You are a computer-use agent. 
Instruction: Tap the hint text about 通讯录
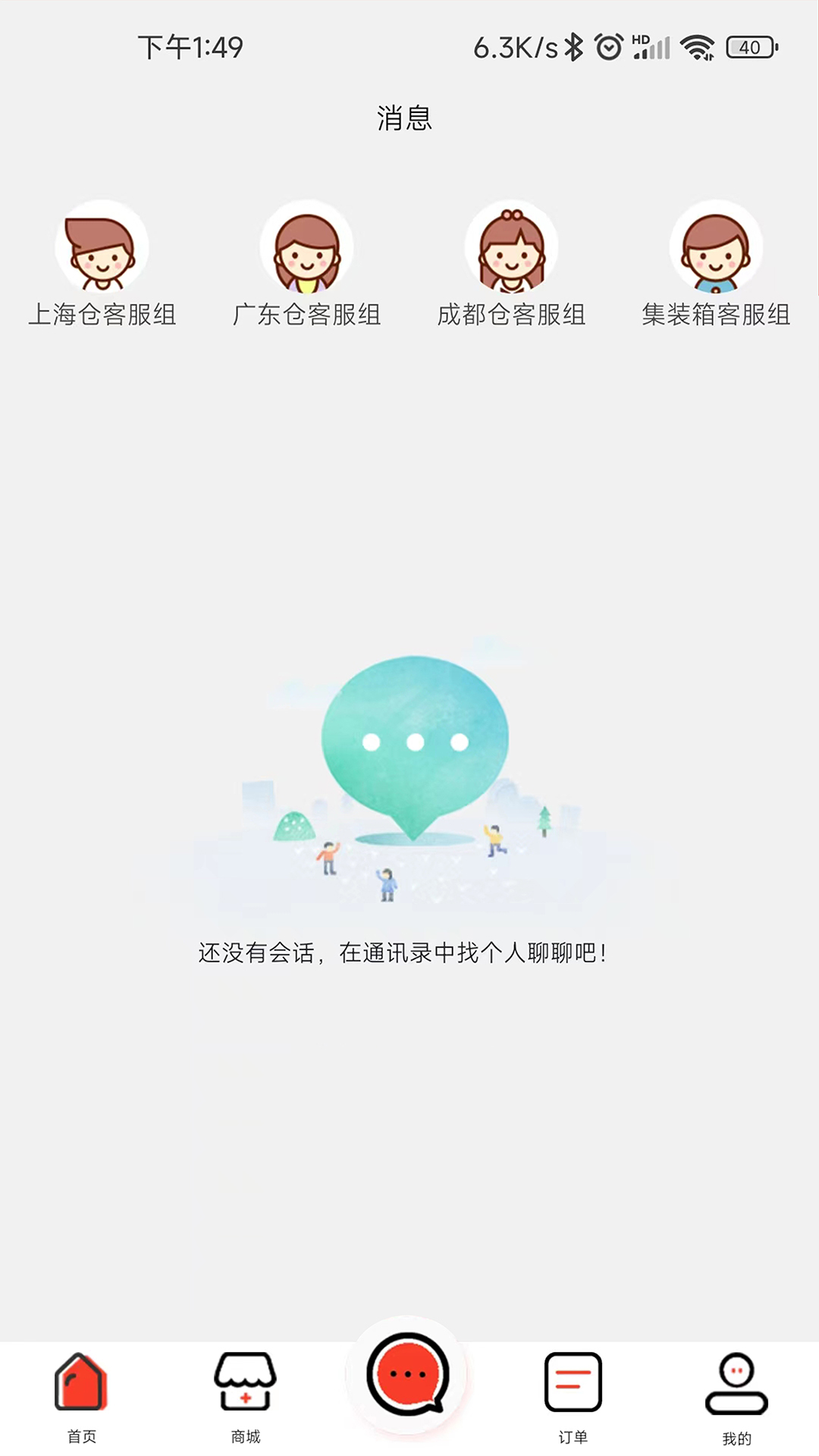(x=403, y=952)
